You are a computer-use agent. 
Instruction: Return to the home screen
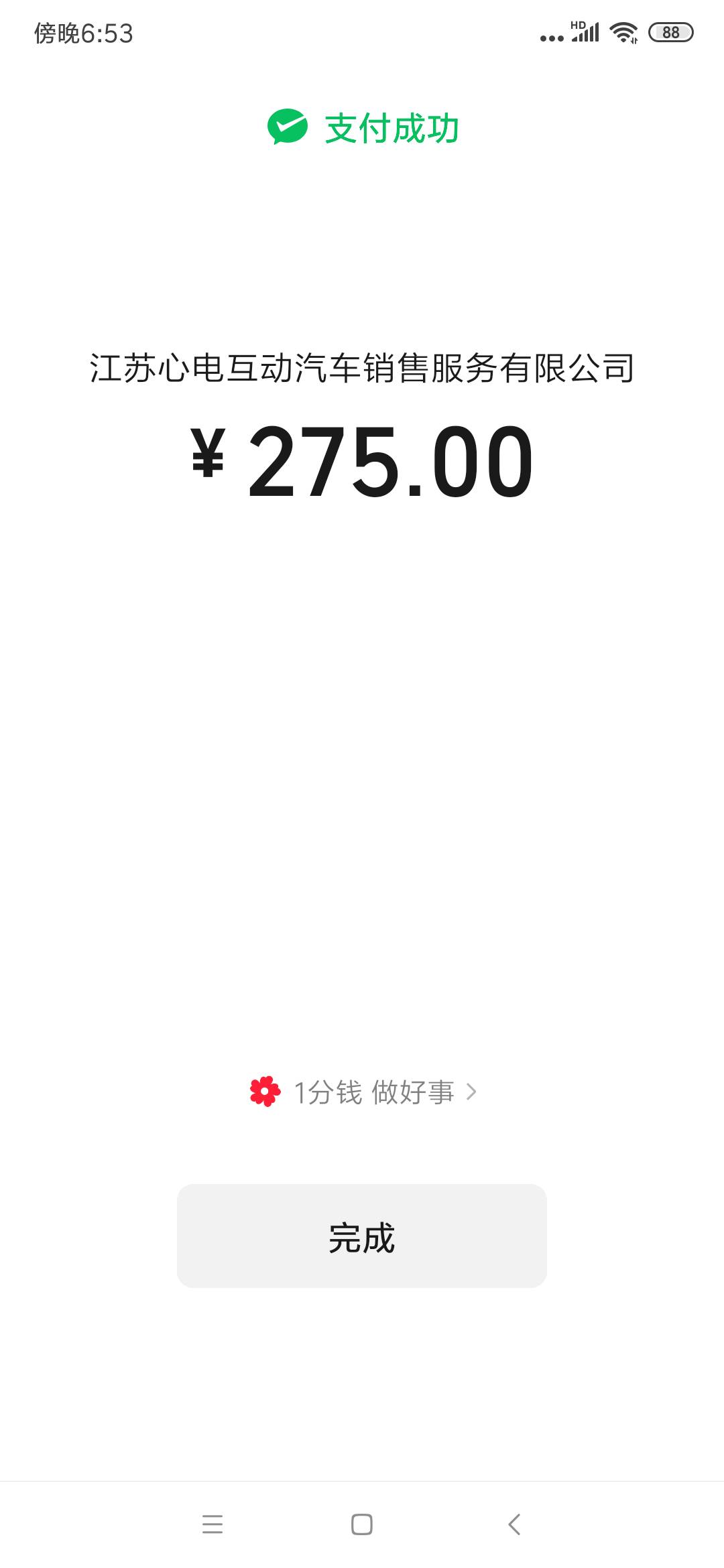tap(362, 1524)
